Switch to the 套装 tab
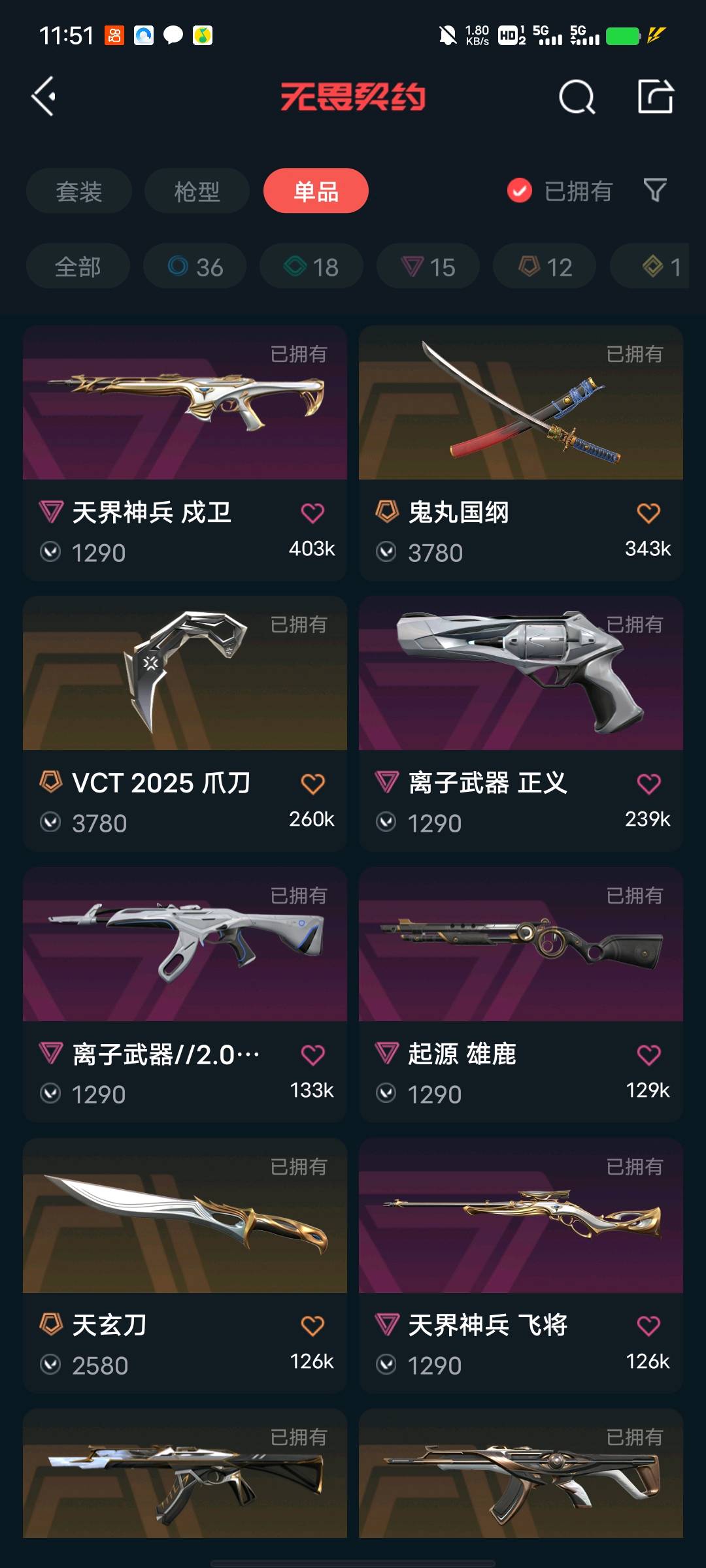 tap(79, 191)
